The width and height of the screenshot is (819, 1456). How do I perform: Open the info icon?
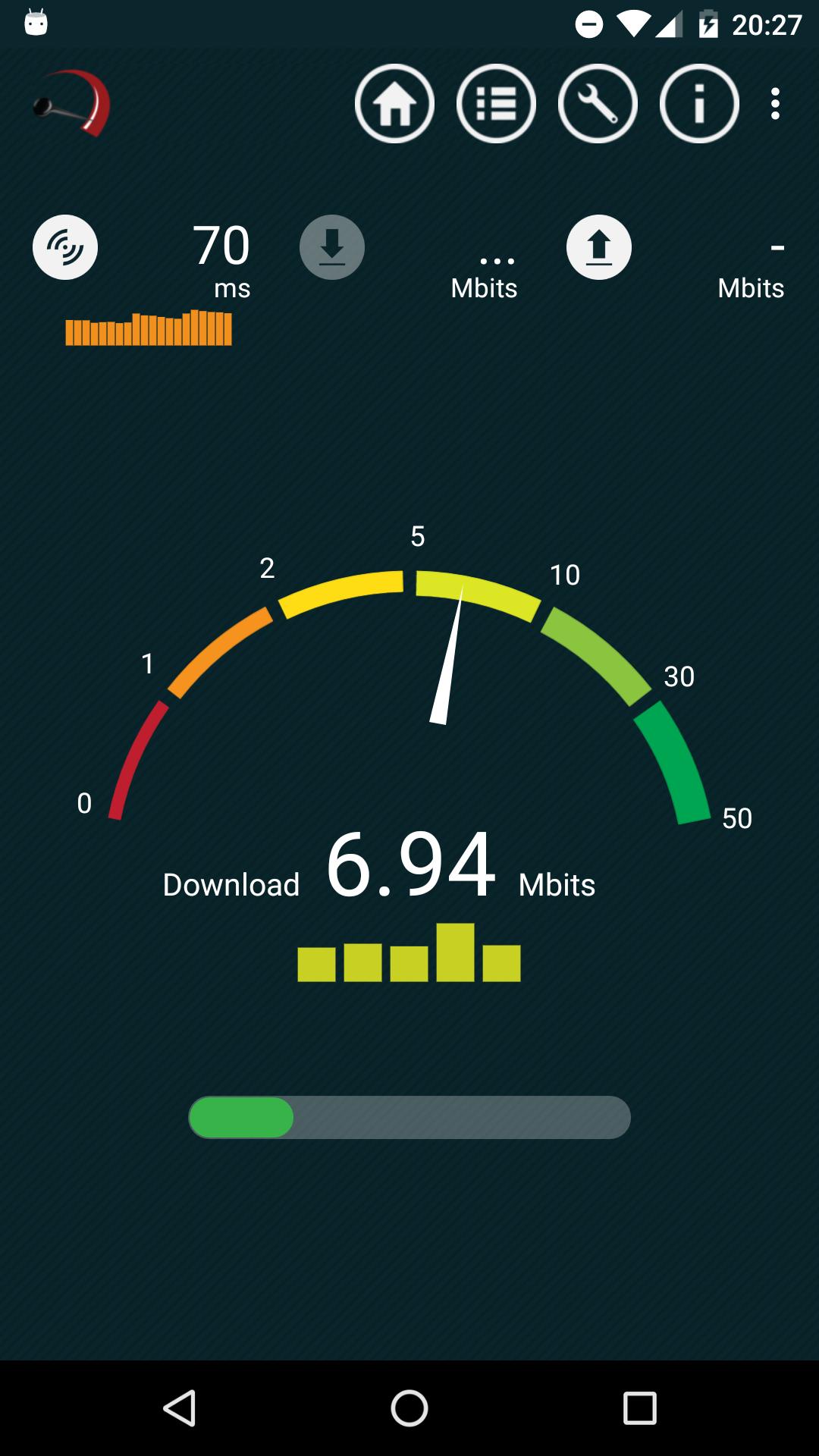699,104
